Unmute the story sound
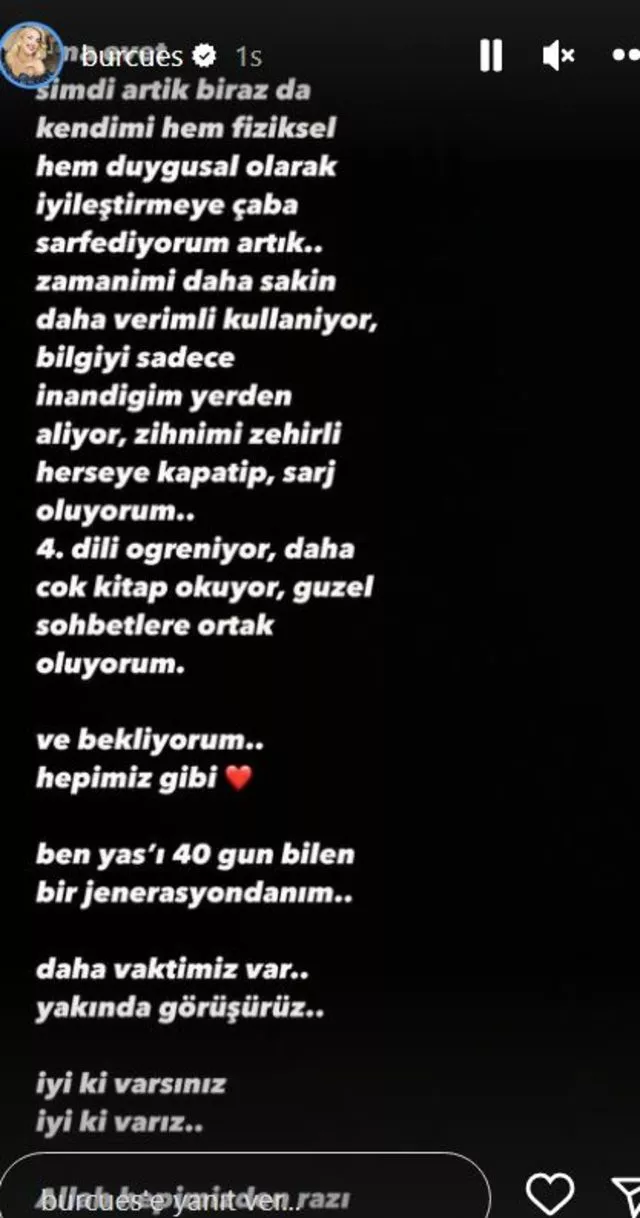Image resolution: width=640 pixels, height=1218 pixels. [558, 56]
